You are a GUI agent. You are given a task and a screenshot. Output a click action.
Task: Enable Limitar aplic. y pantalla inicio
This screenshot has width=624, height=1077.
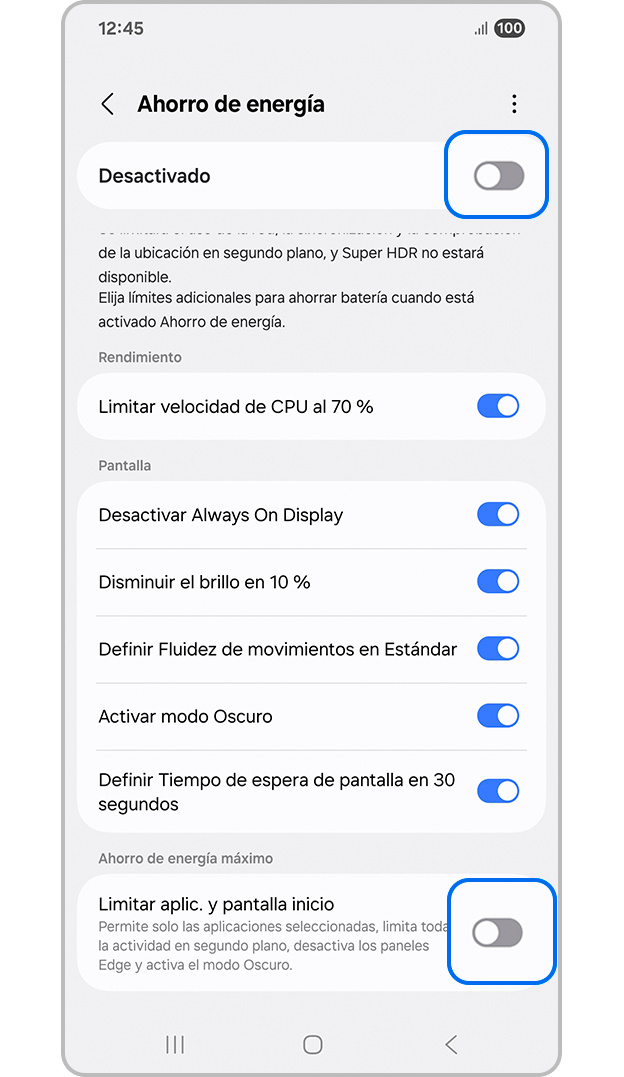(x=498, y=933)
